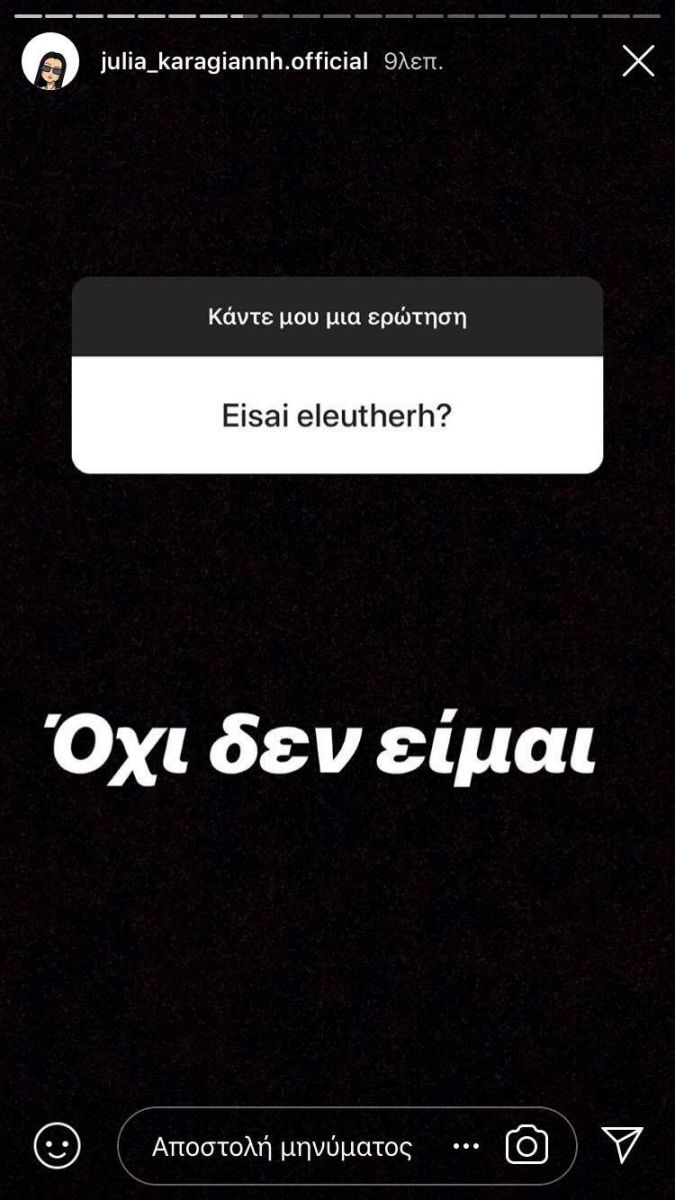Open the emoji quick reactions

(x=57, y=1146)
